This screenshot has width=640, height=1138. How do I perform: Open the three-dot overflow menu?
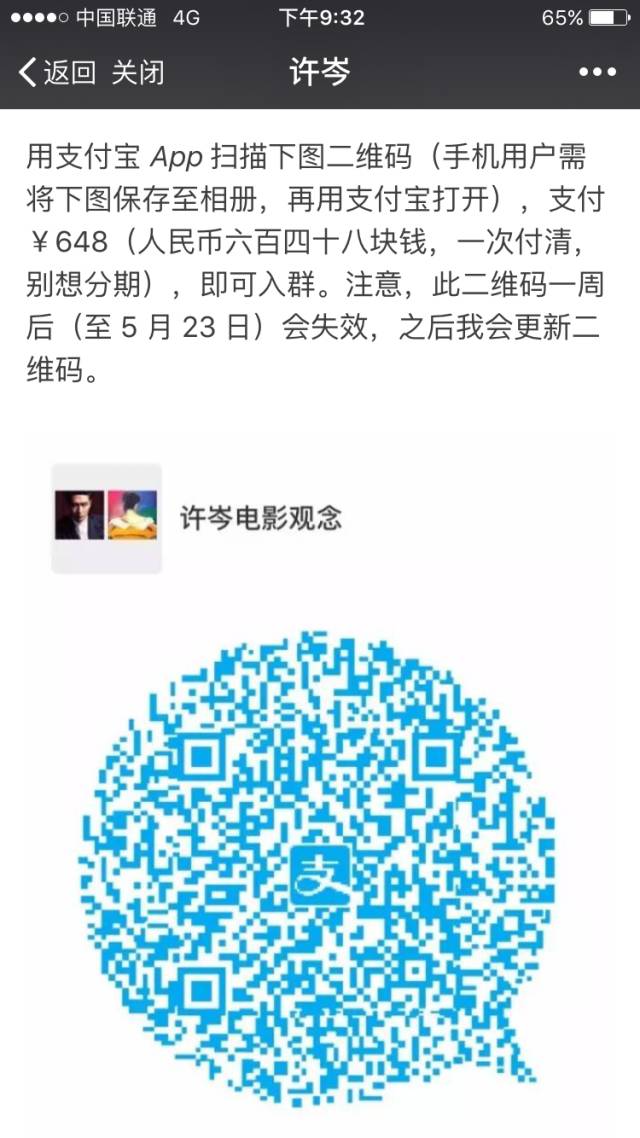[x=597, y=72]
